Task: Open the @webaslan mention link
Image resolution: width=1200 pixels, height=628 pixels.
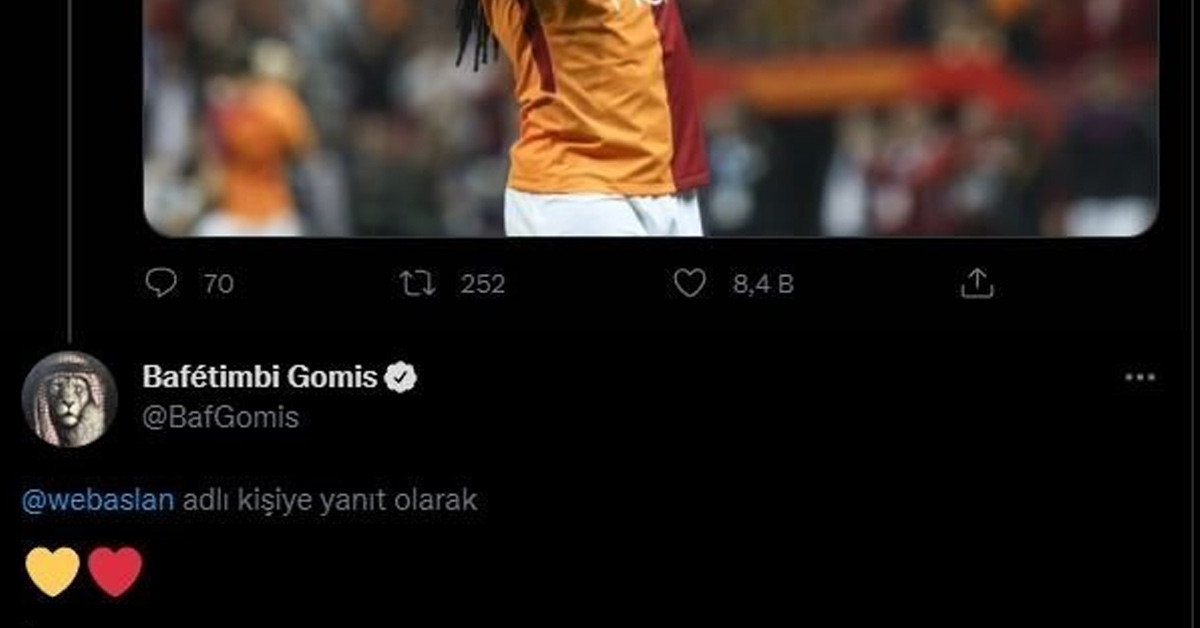Action: coord(98,500)
